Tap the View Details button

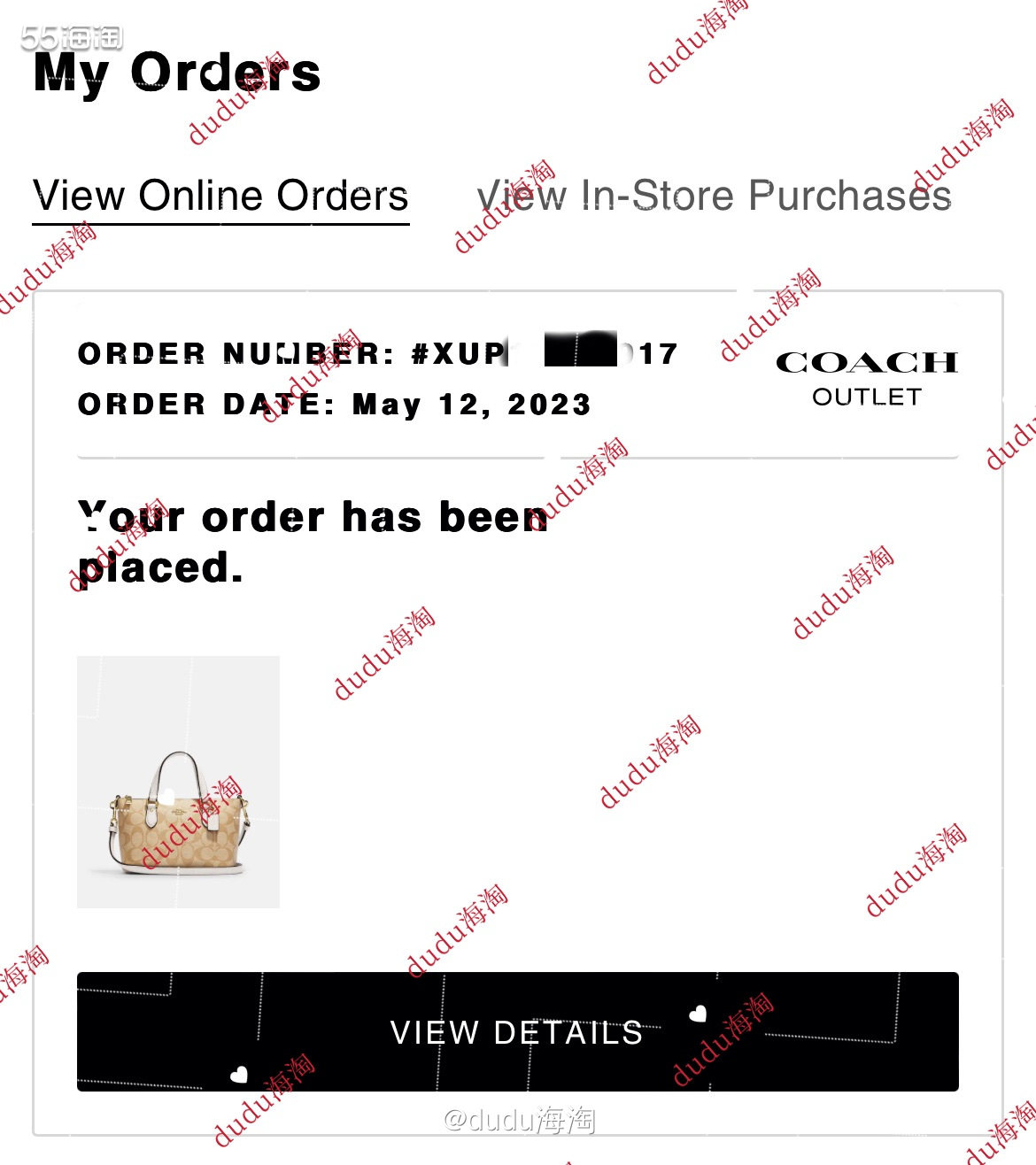[517, 1031]
